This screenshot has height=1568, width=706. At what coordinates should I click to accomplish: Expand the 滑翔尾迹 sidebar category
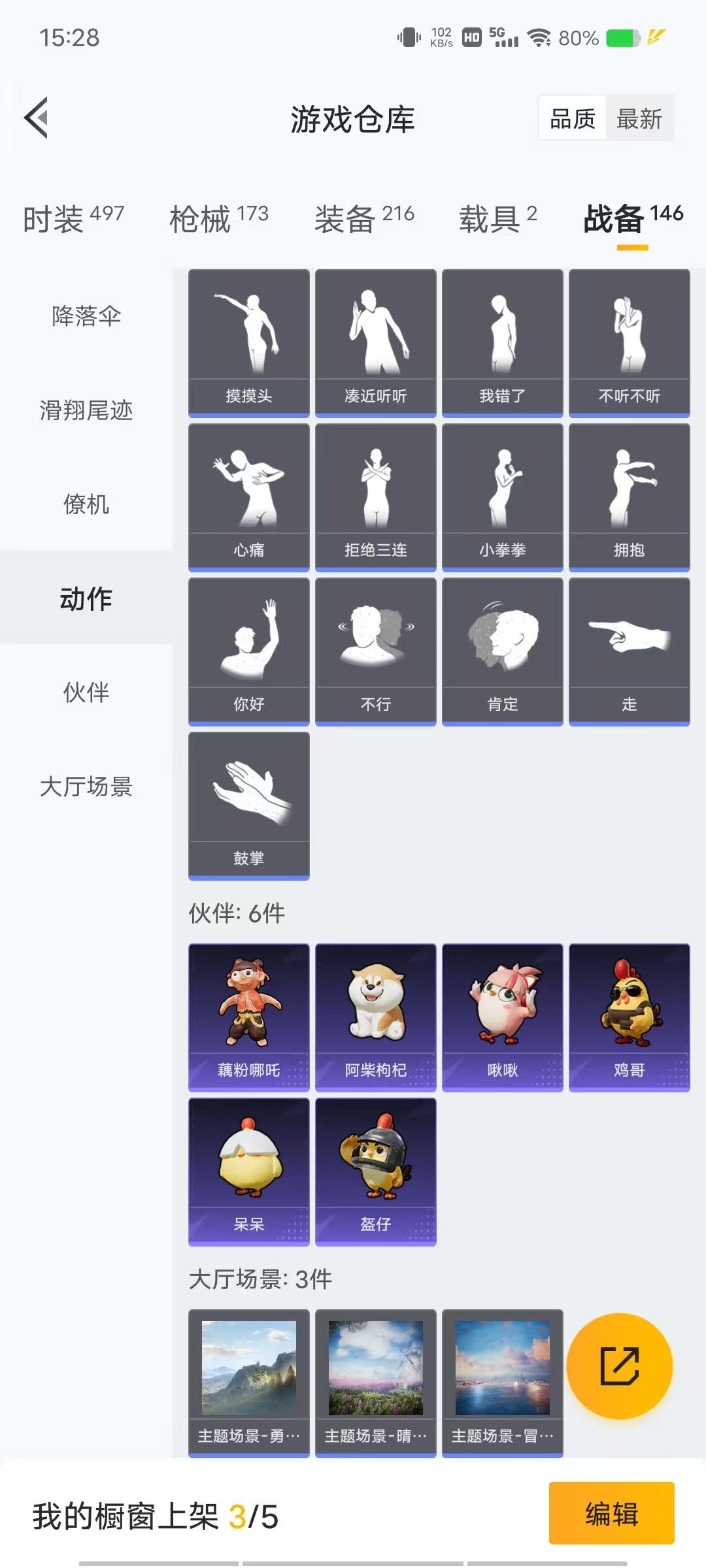point(84,412)
